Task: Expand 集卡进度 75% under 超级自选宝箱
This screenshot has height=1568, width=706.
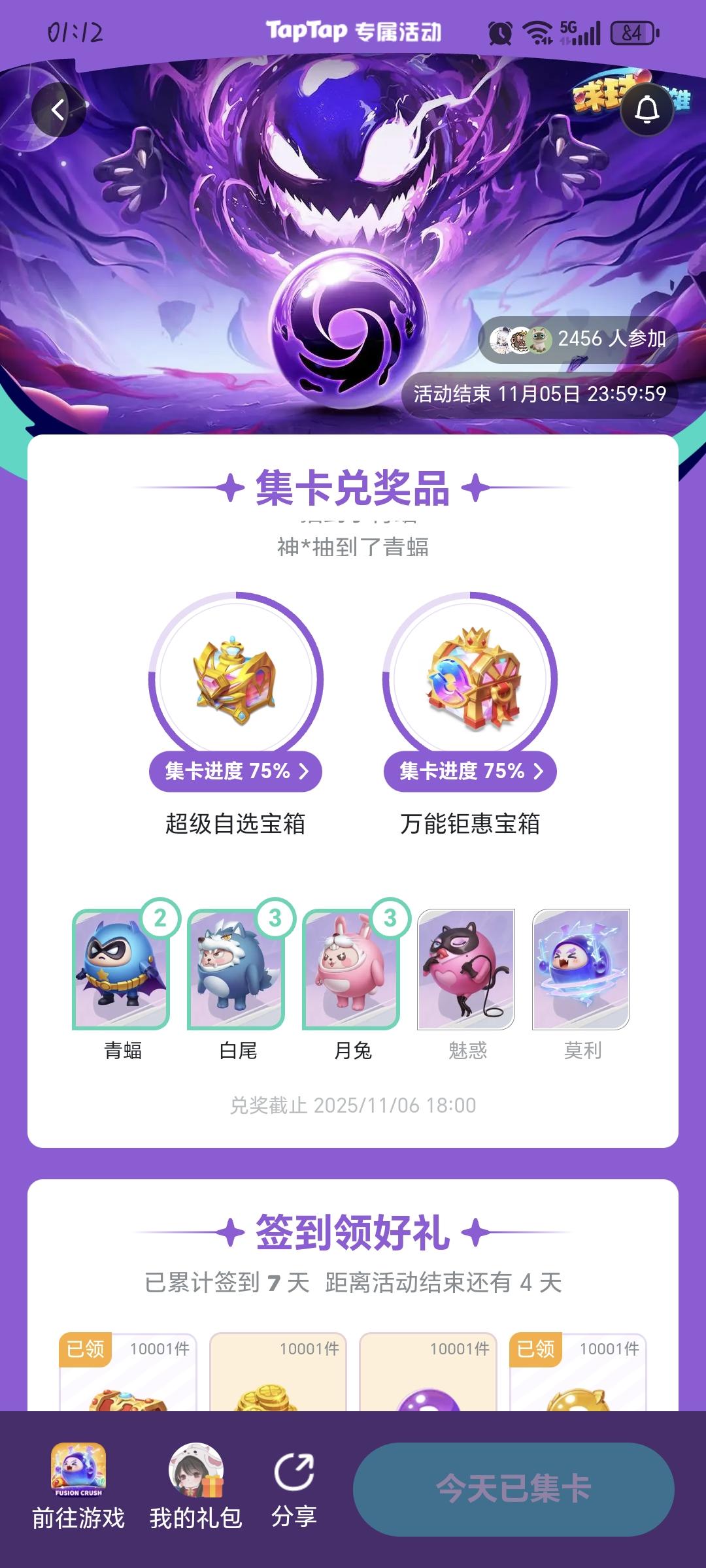Action: coord(235,772)
